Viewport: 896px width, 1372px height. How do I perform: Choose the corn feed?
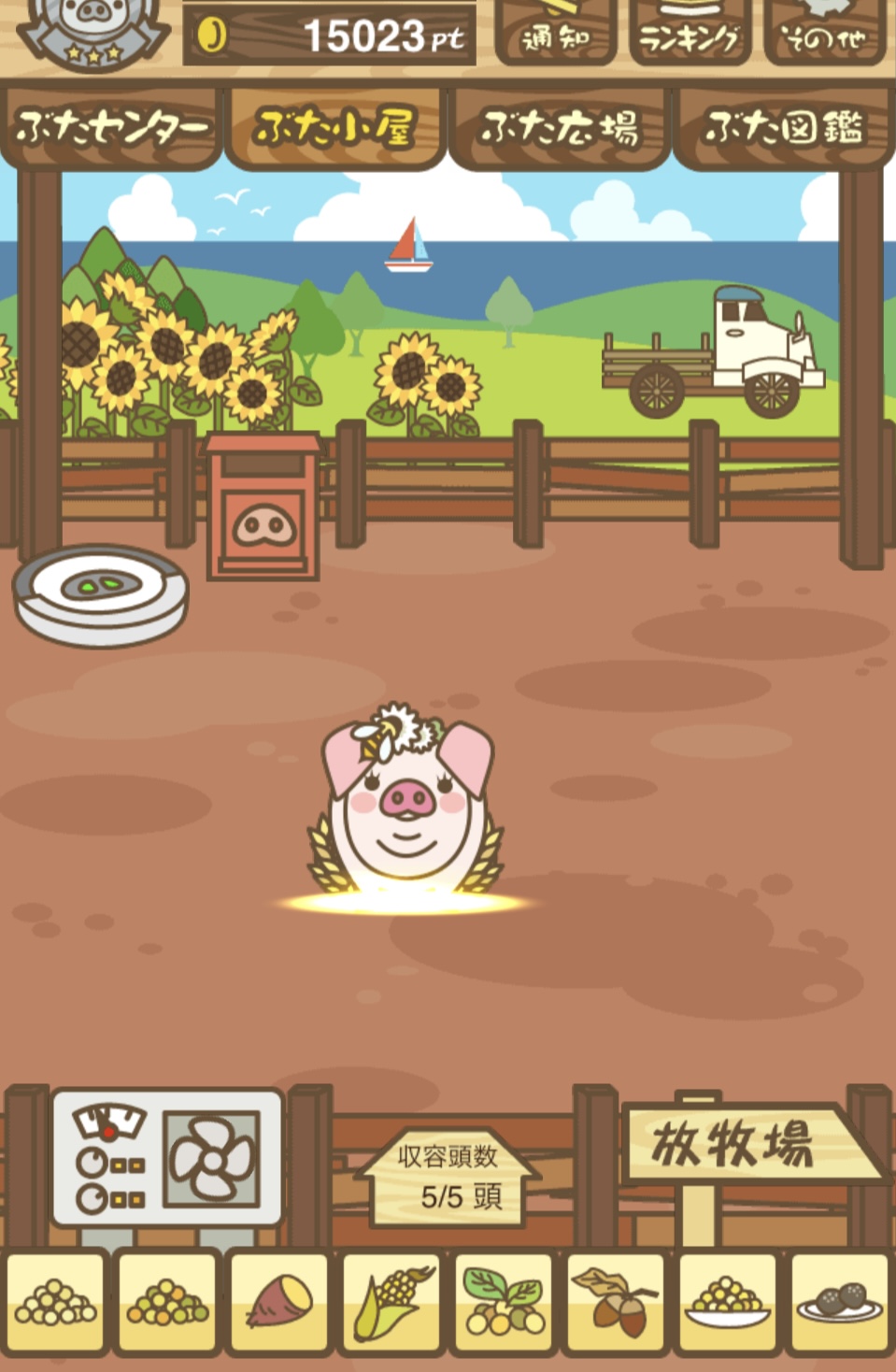pos(392,1302)
